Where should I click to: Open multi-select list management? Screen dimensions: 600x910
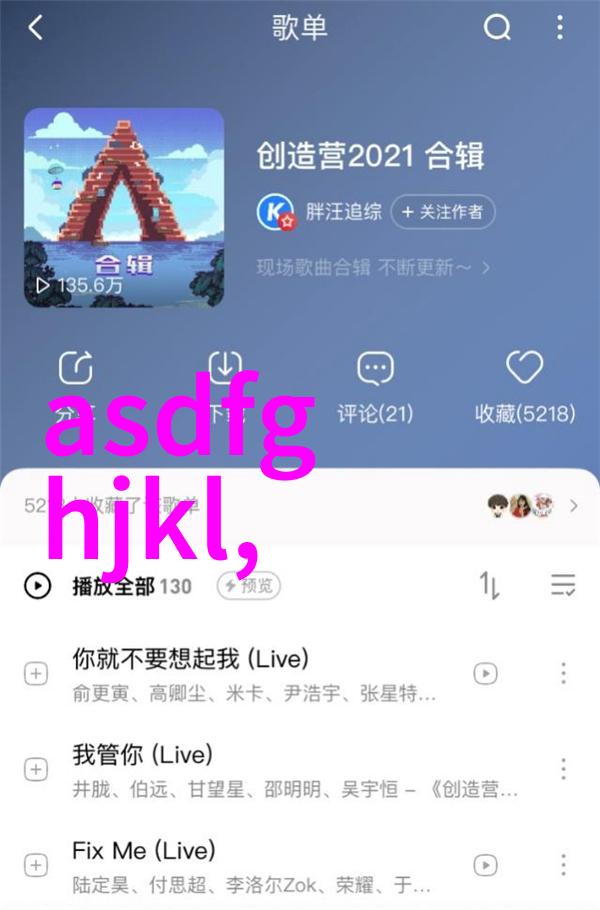[563, 586]
